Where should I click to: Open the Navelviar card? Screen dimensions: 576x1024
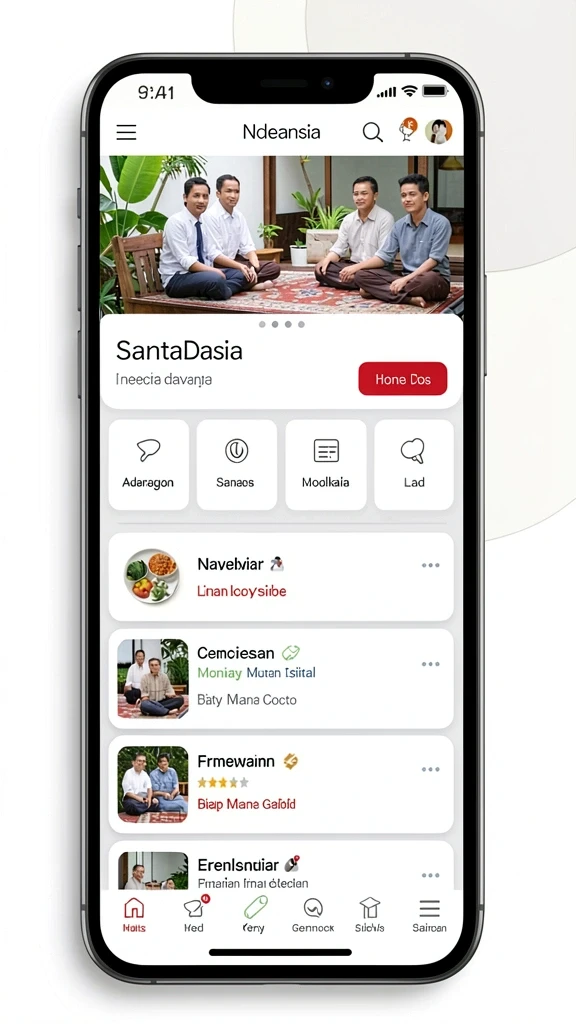tap(281, 577)
